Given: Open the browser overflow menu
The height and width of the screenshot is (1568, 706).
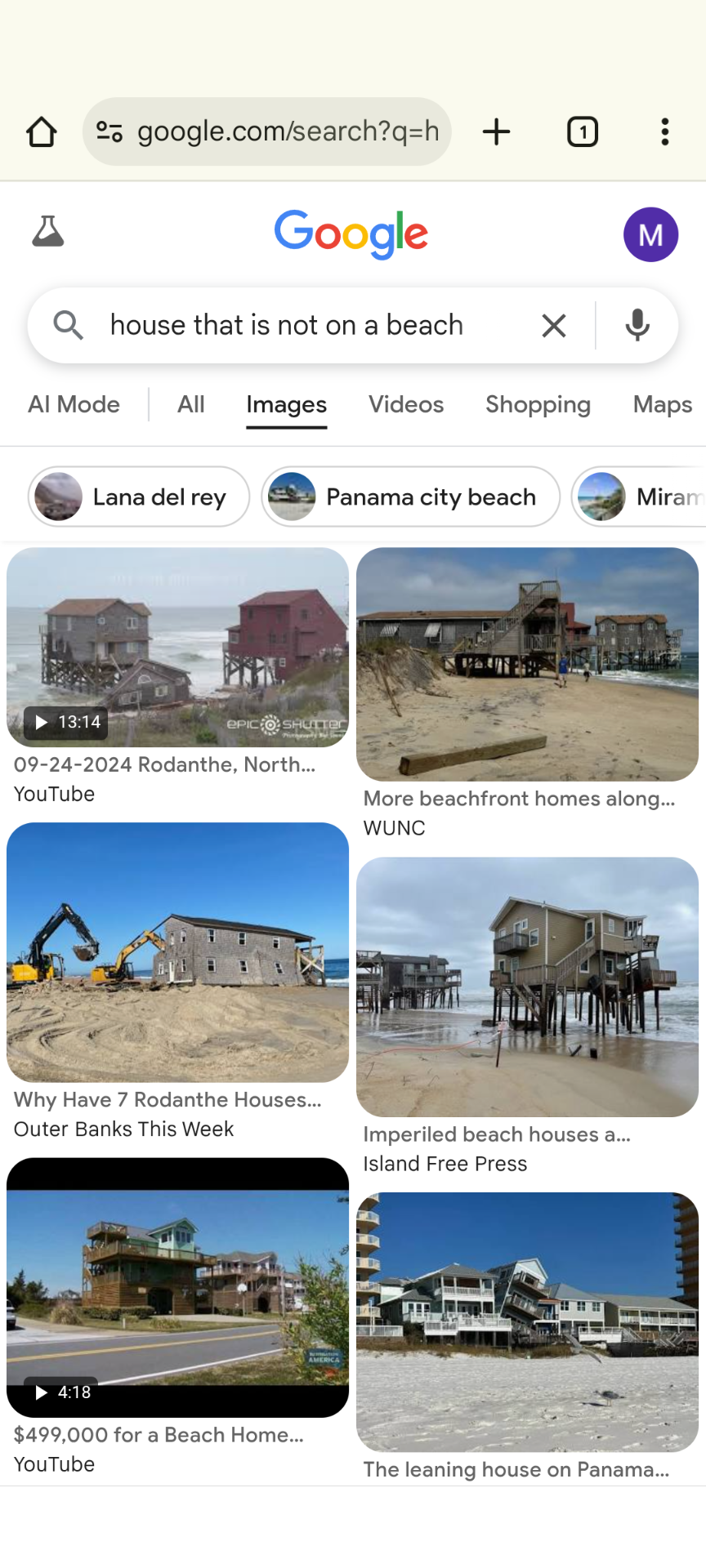Looking at the screenshot, I should (665, 131).
